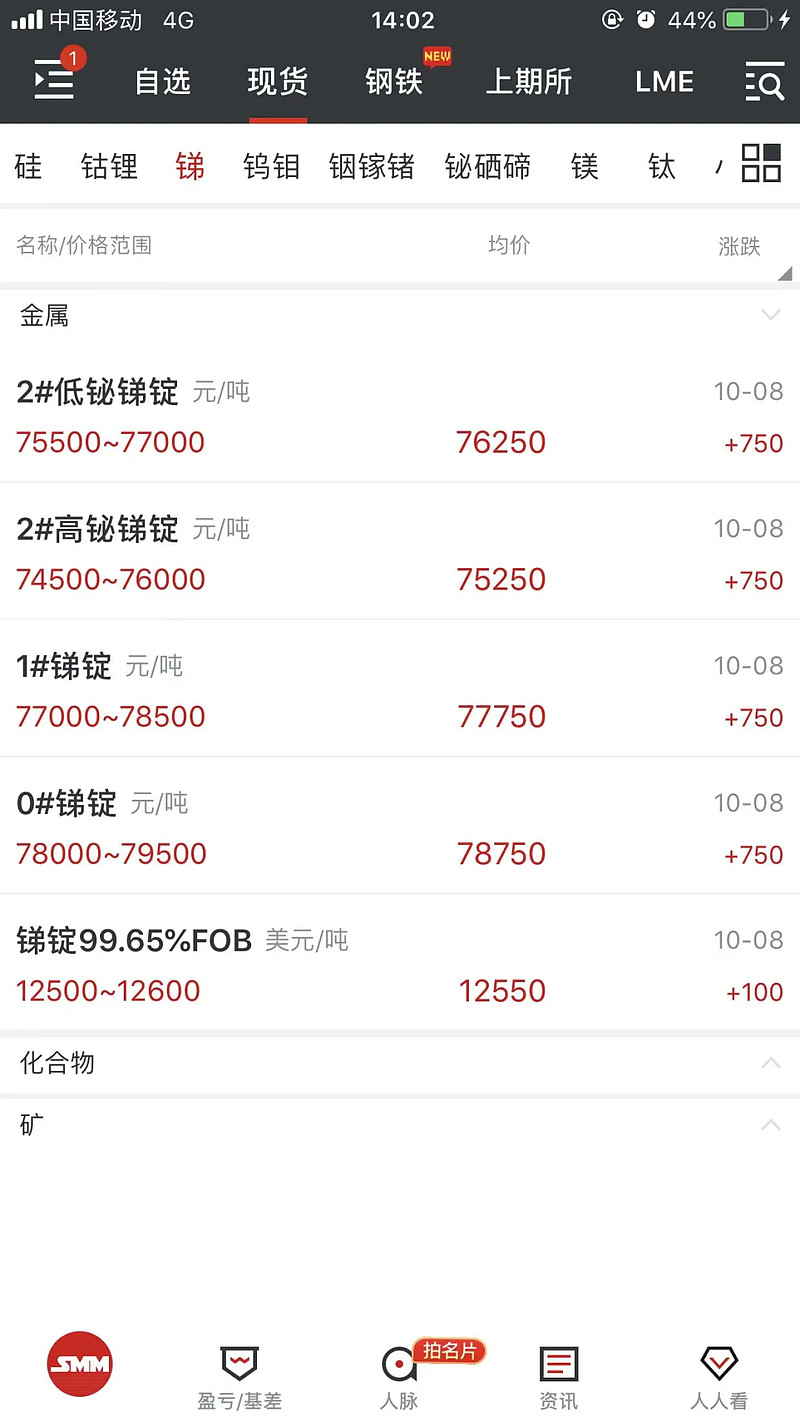Open the category grid view icon
Screen dimensions: 800x1422
pos(761,163)
